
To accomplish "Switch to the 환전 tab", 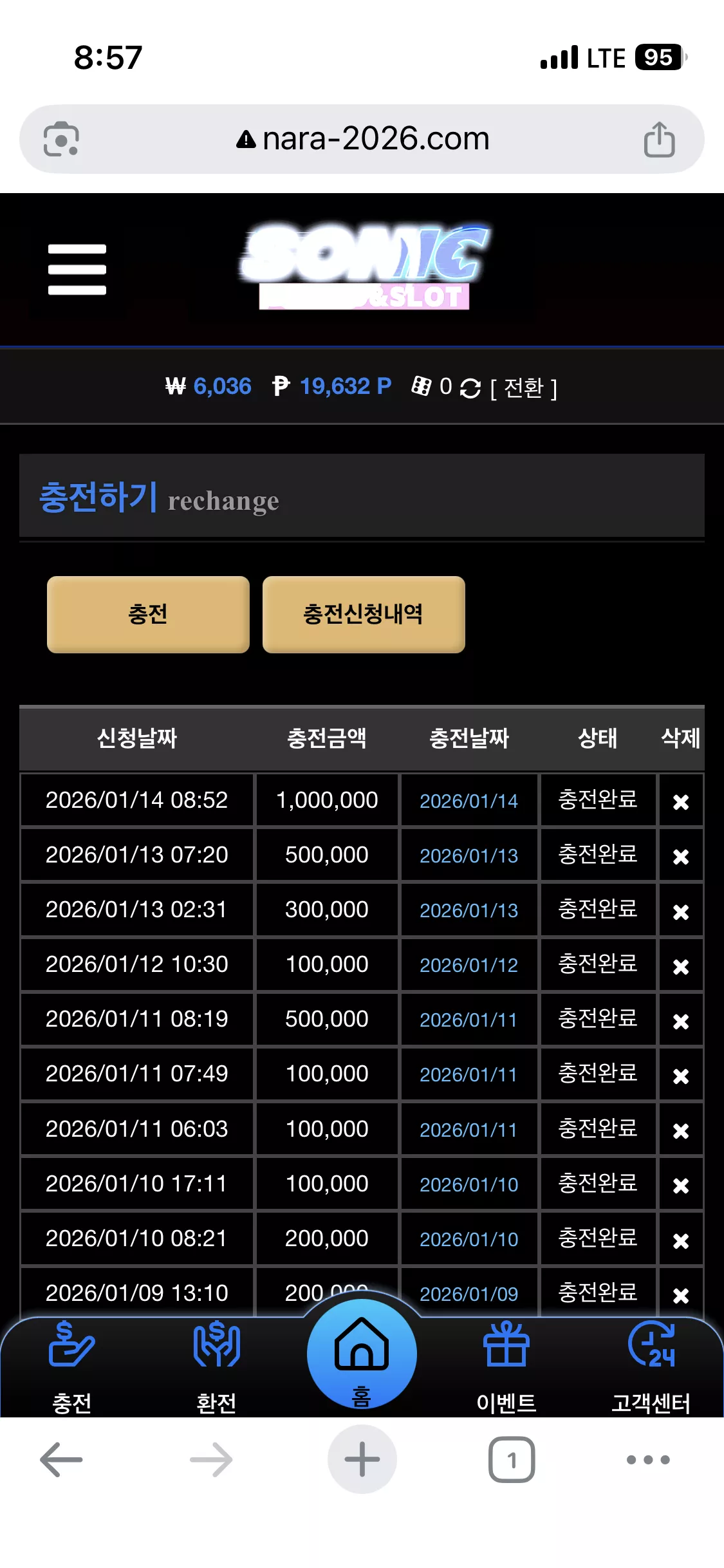I will point(217,1367).
